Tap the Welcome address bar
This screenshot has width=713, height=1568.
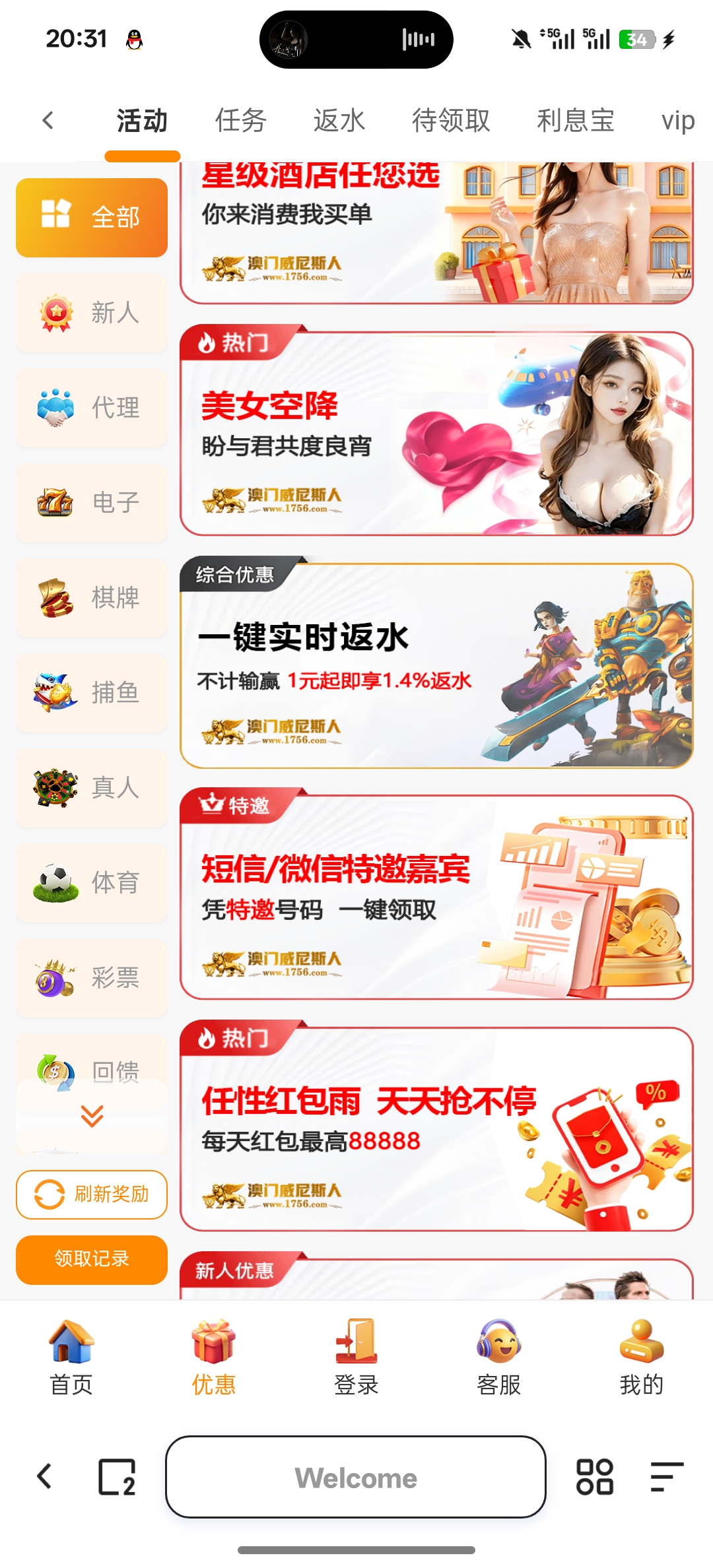click(x=356, y=1479)
